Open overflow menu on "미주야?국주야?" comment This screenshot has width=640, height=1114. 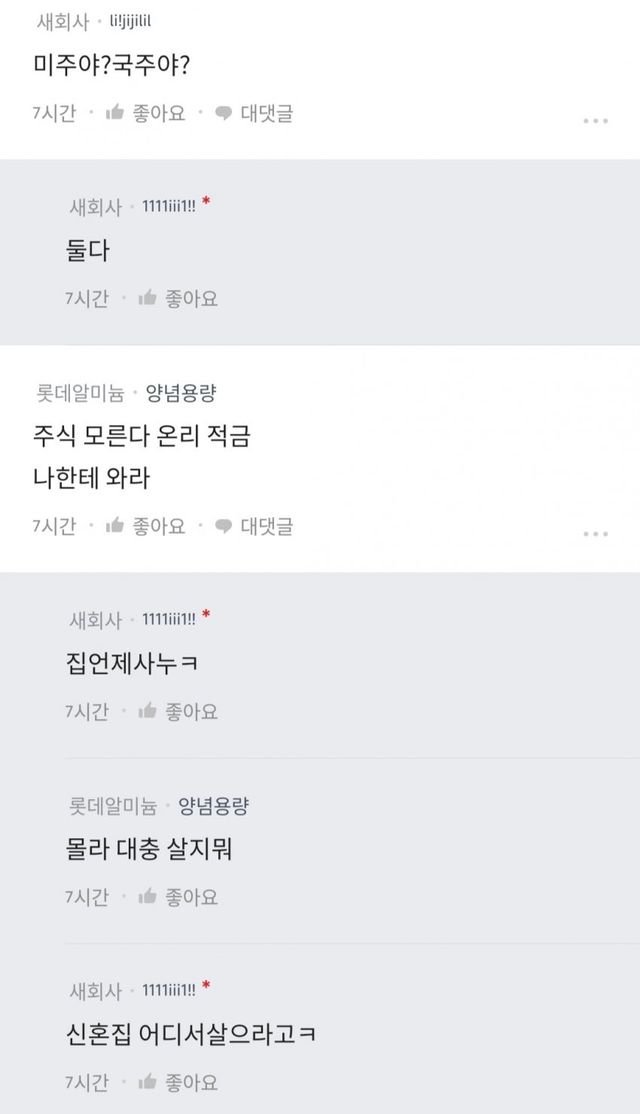tap(595, 121)
